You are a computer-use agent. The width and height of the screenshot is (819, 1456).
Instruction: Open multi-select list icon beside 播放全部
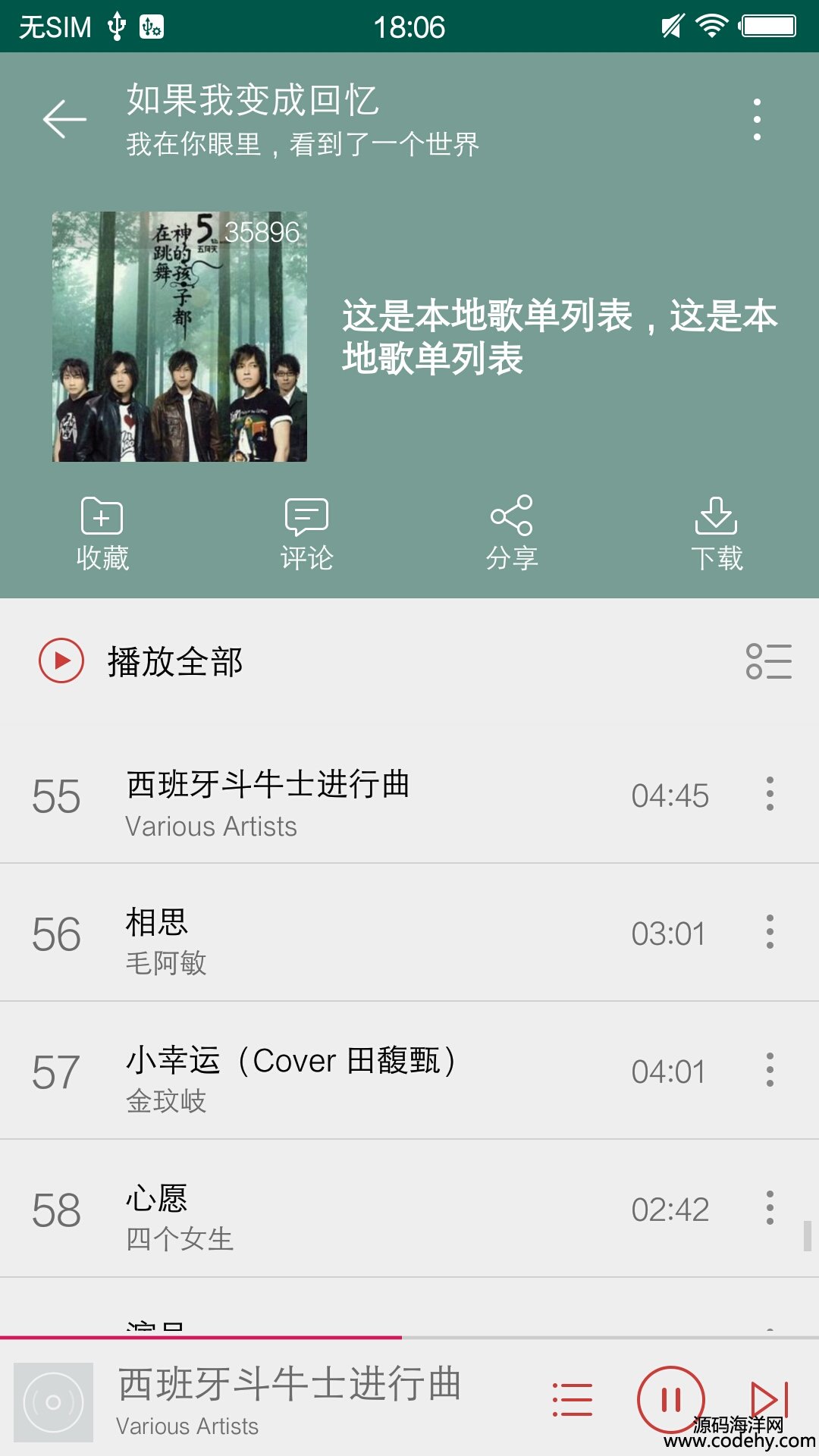(768, 661)
